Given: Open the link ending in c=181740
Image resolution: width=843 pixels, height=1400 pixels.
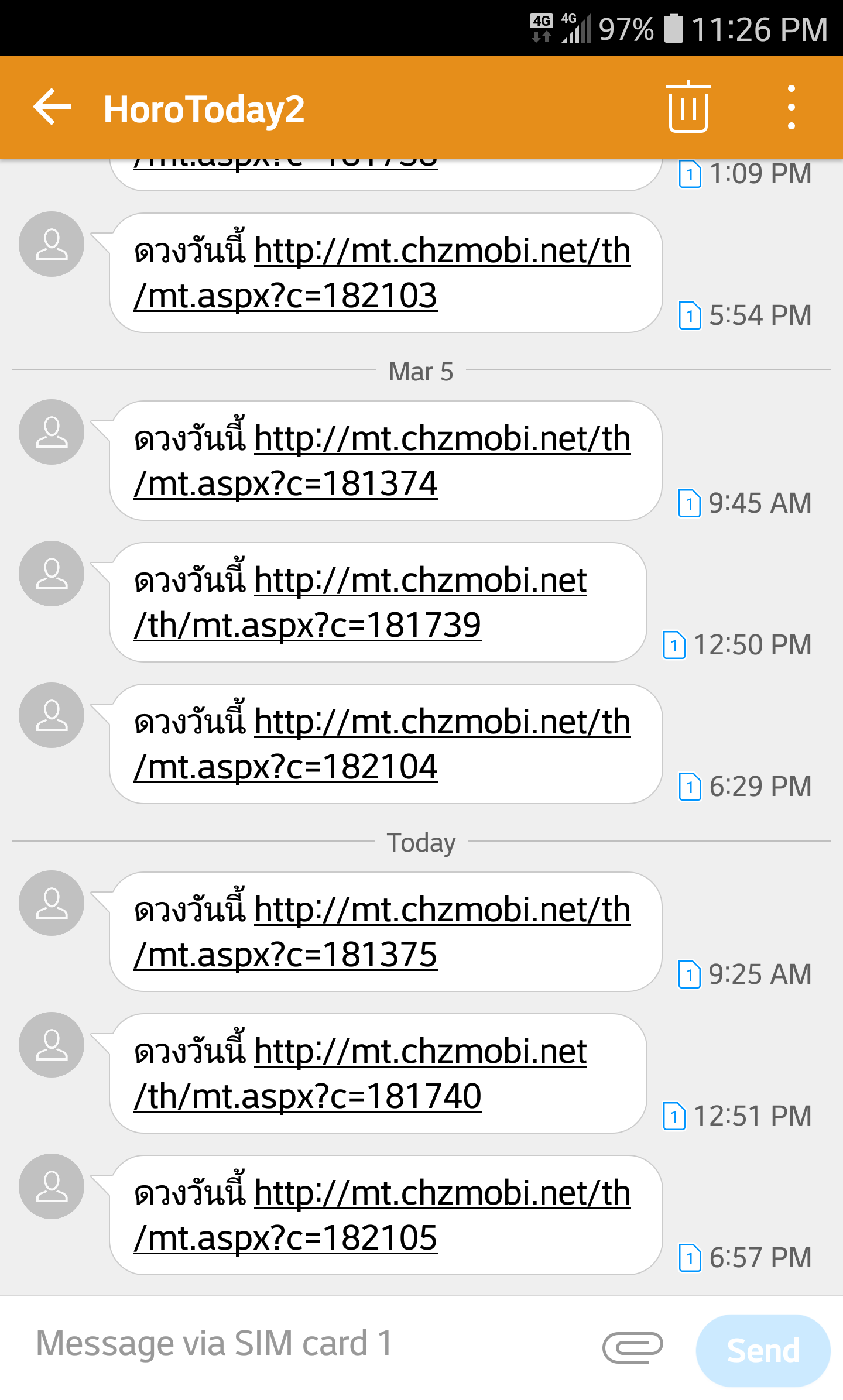Looking at the screenshot, I should pyautogui.click(x=361, y=1073).
